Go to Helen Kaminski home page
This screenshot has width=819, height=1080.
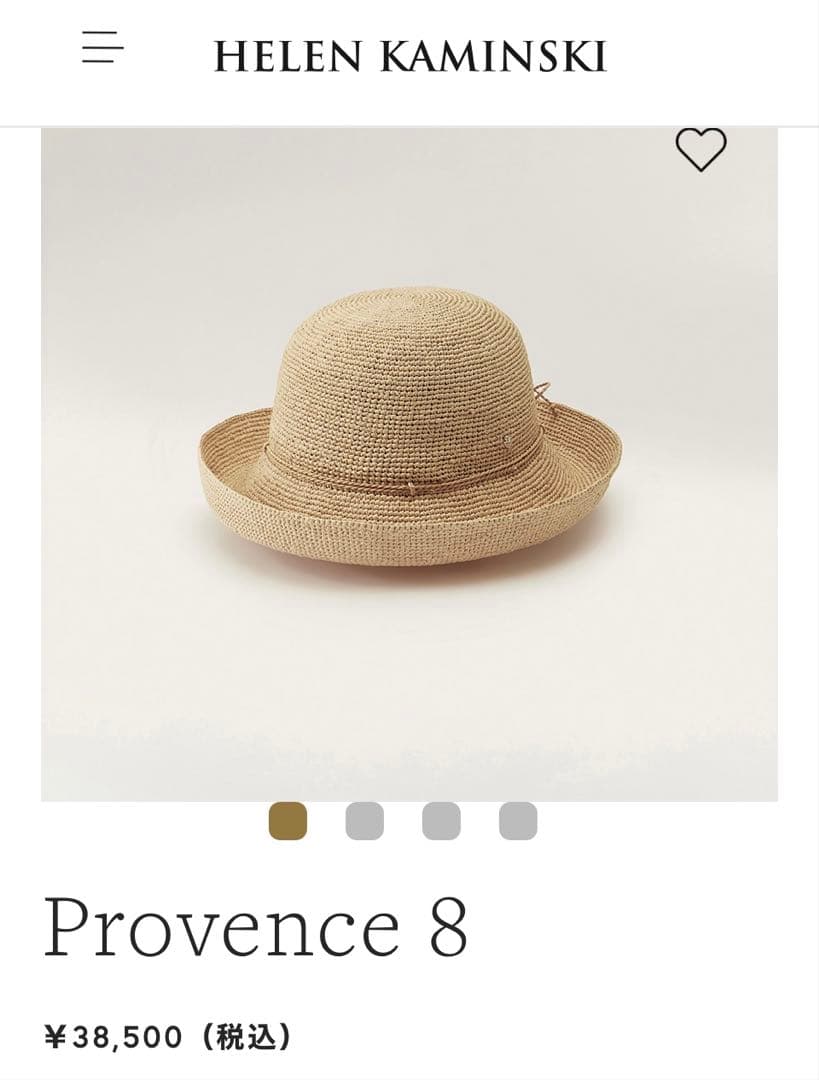pyautogui.click(x=410, y=56)
